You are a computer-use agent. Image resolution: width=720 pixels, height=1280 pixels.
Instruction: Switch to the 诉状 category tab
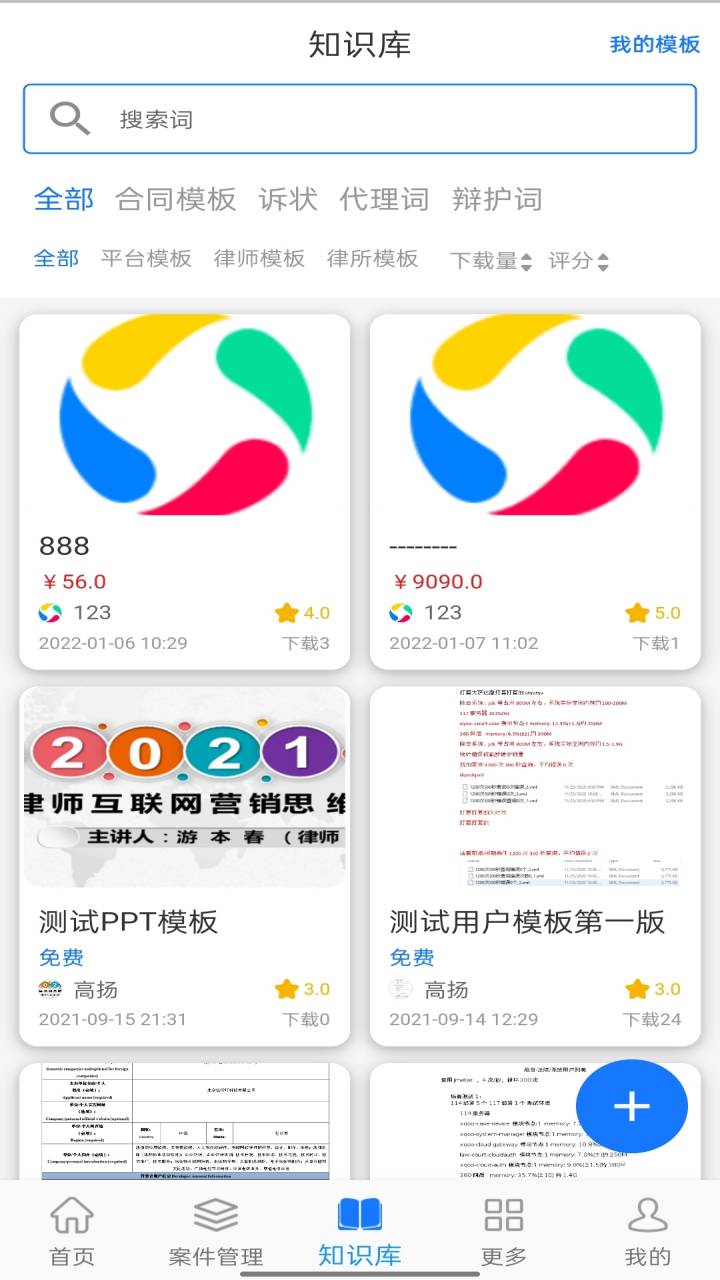[x=288, y=199]
